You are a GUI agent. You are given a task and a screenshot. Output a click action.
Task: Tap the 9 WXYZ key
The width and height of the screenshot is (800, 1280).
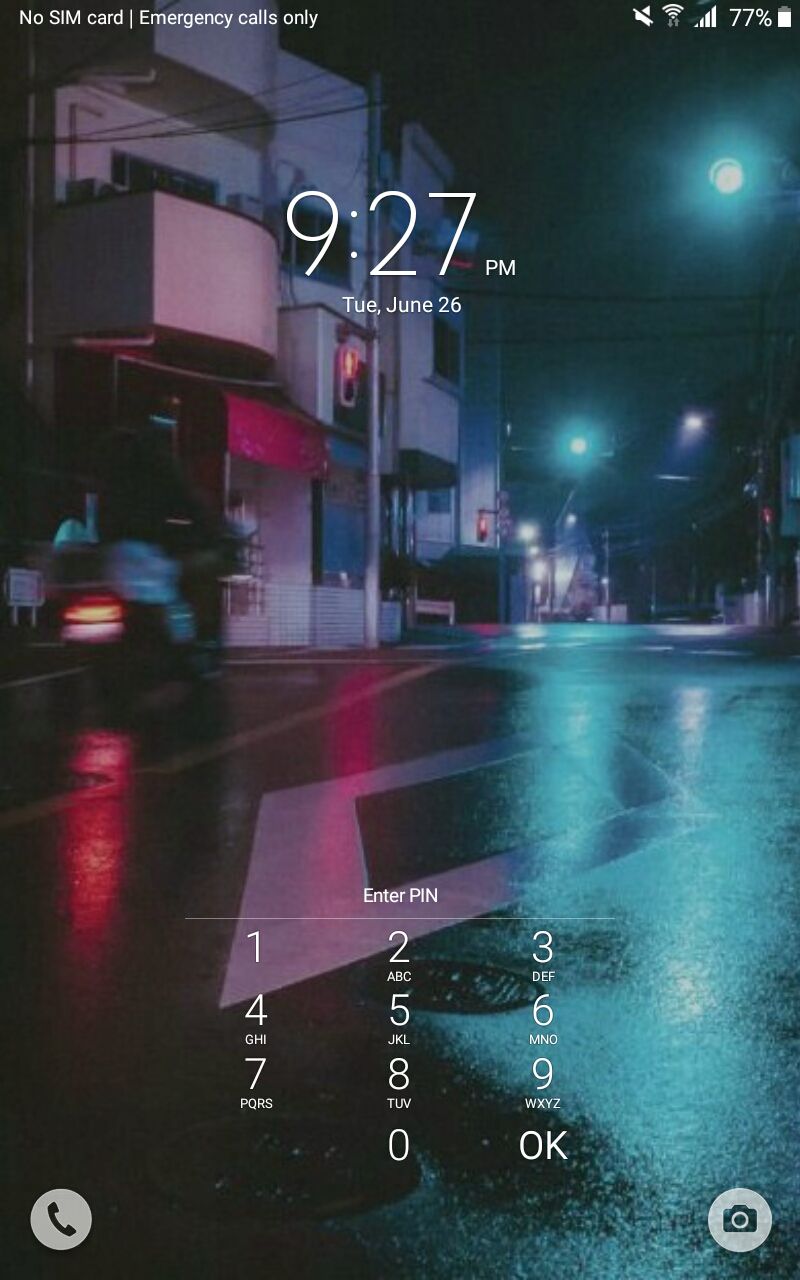coord(543,1081)
